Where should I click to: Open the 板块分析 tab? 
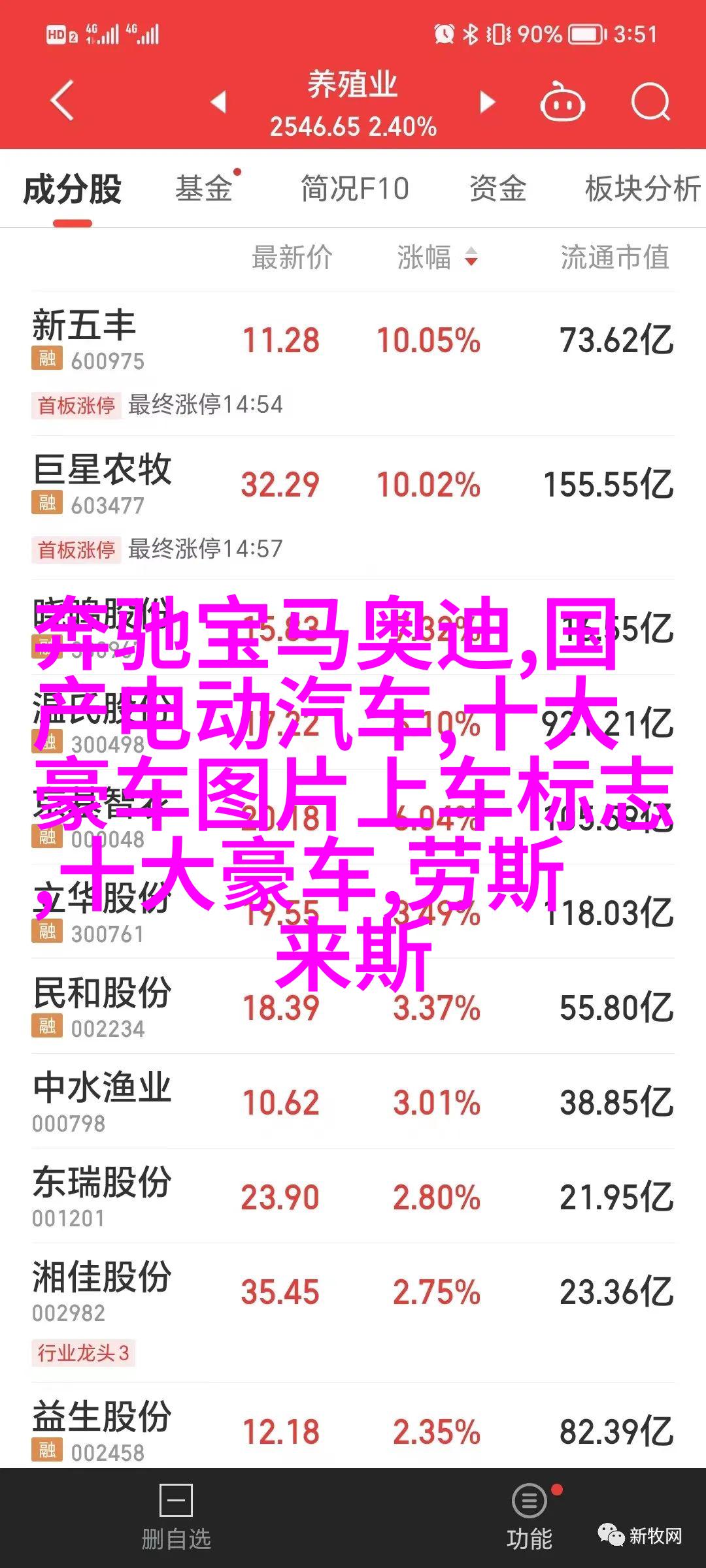(x=642, y=189)
